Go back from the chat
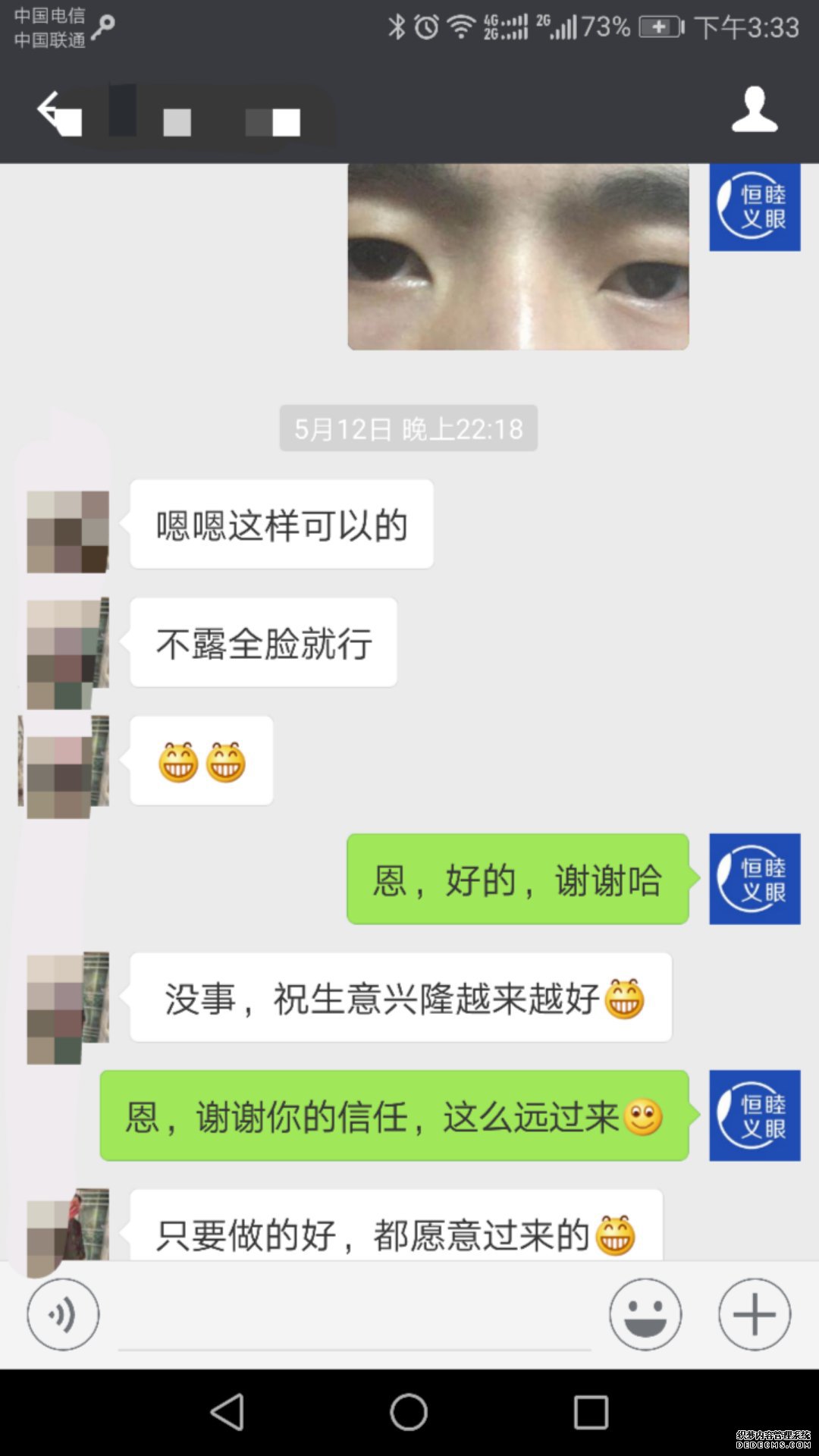The height and width of the screenshot is (1456, 819). (59, 114)
